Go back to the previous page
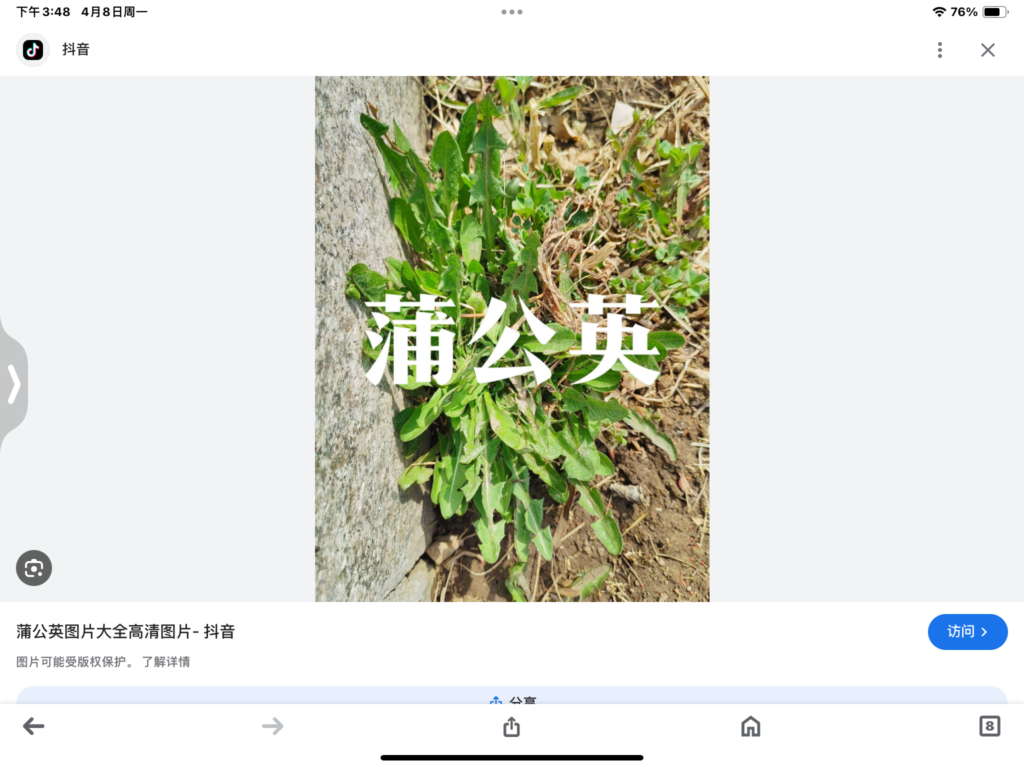 click(x=34, y=727)
